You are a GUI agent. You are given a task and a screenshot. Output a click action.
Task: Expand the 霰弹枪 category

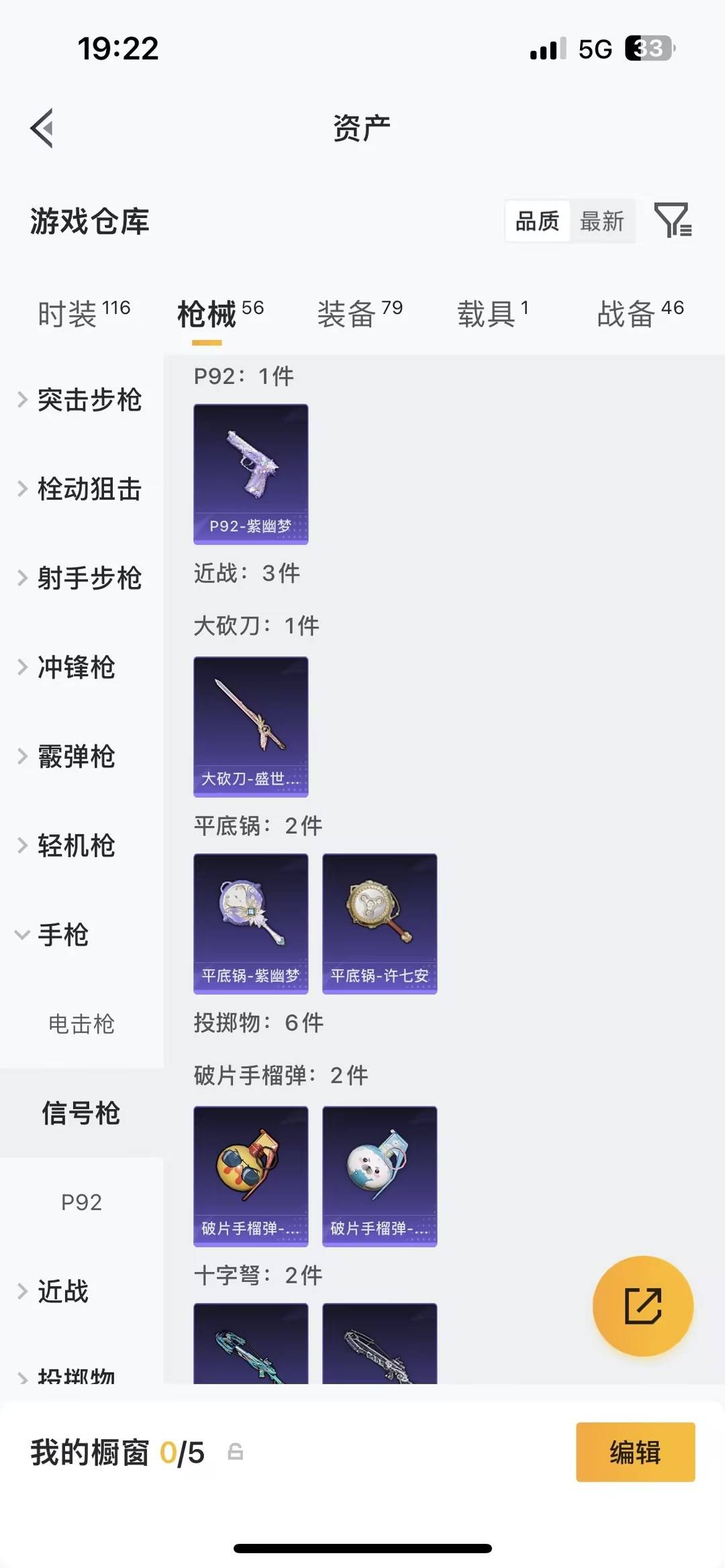click(x=75, y=757)
